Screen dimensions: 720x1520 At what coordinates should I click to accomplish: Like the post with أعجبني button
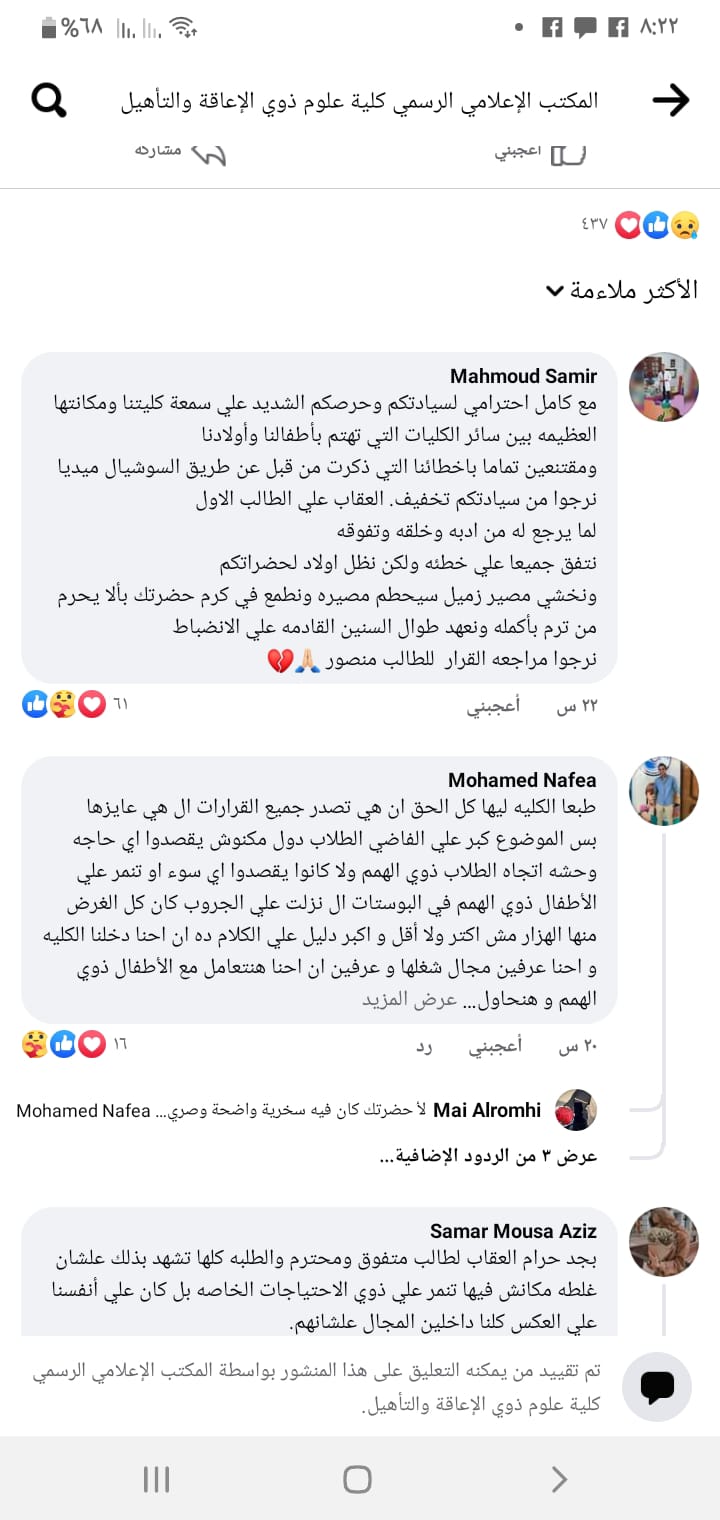pyautogui.click(x=540, y=152)
